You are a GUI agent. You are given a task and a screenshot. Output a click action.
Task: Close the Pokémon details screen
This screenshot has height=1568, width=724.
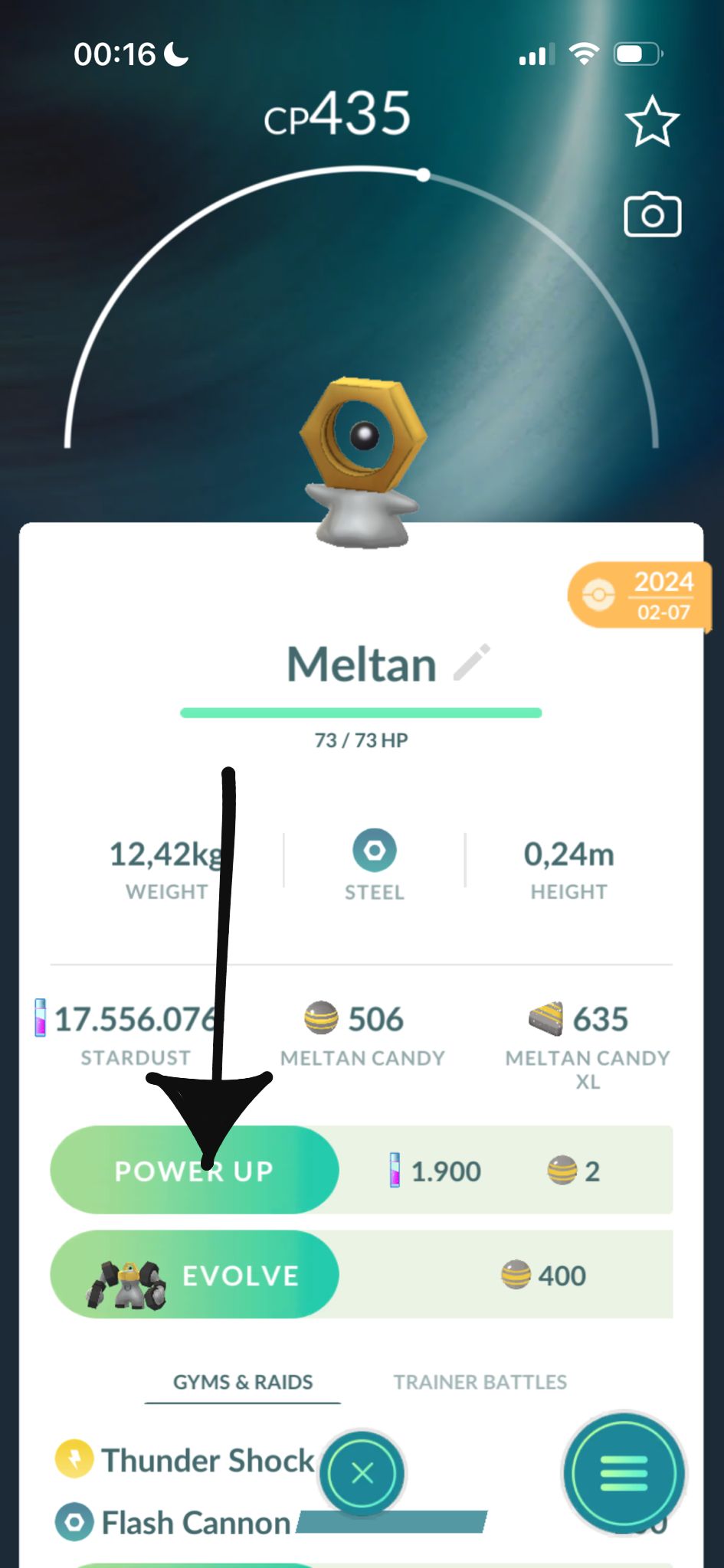[x=362, y=1472]
